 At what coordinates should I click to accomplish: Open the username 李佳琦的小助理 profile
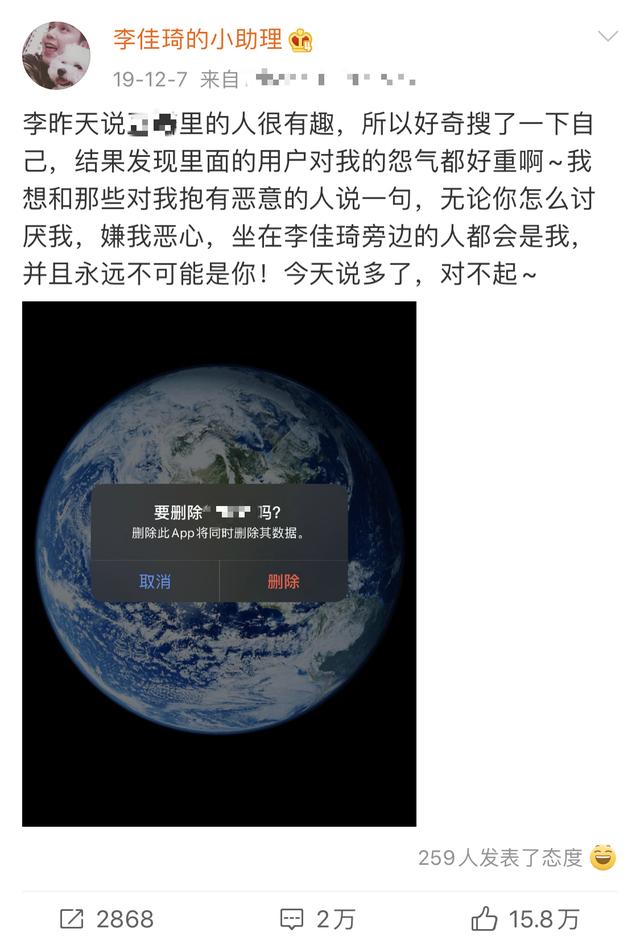[198, 40]
